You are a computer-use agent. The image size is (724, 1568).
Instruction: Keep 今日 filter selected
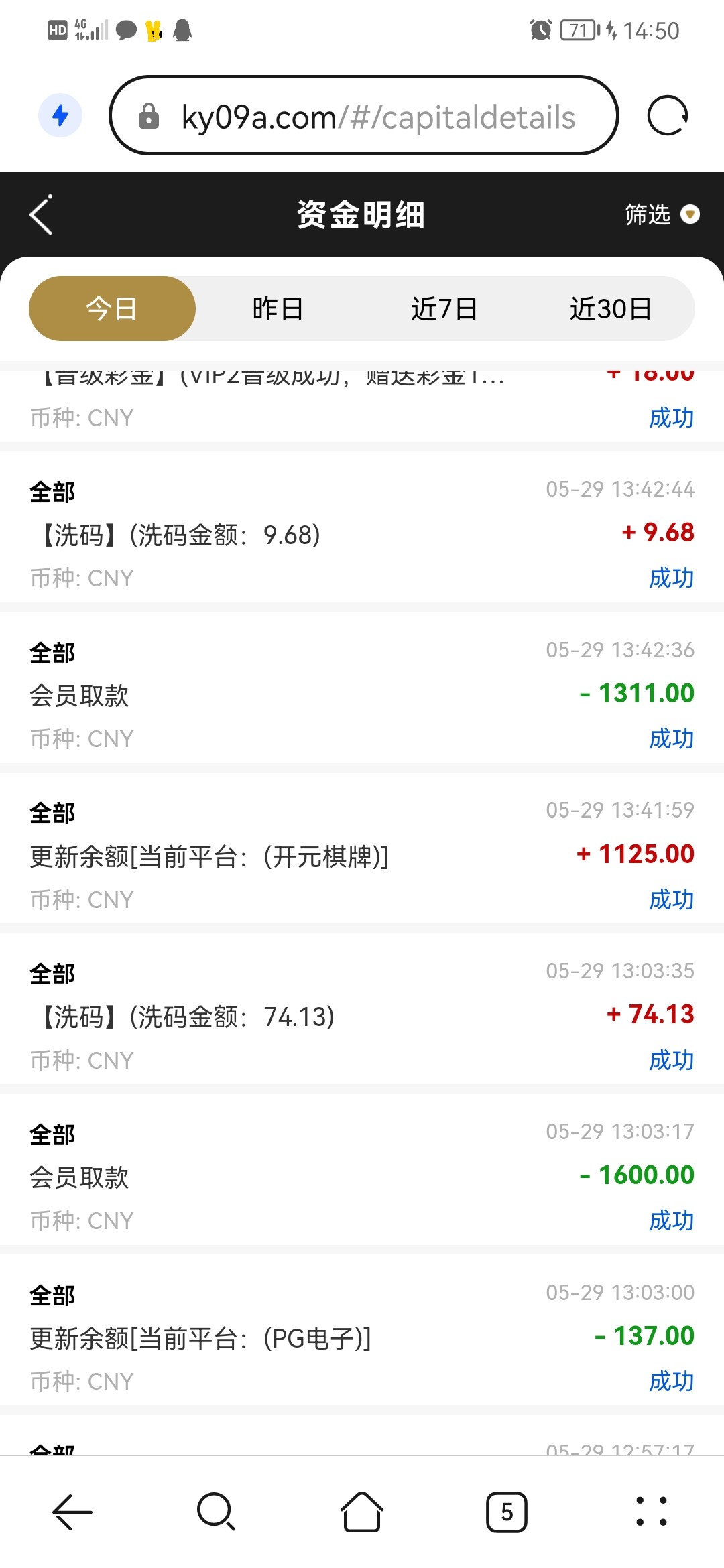coord(111,308)
